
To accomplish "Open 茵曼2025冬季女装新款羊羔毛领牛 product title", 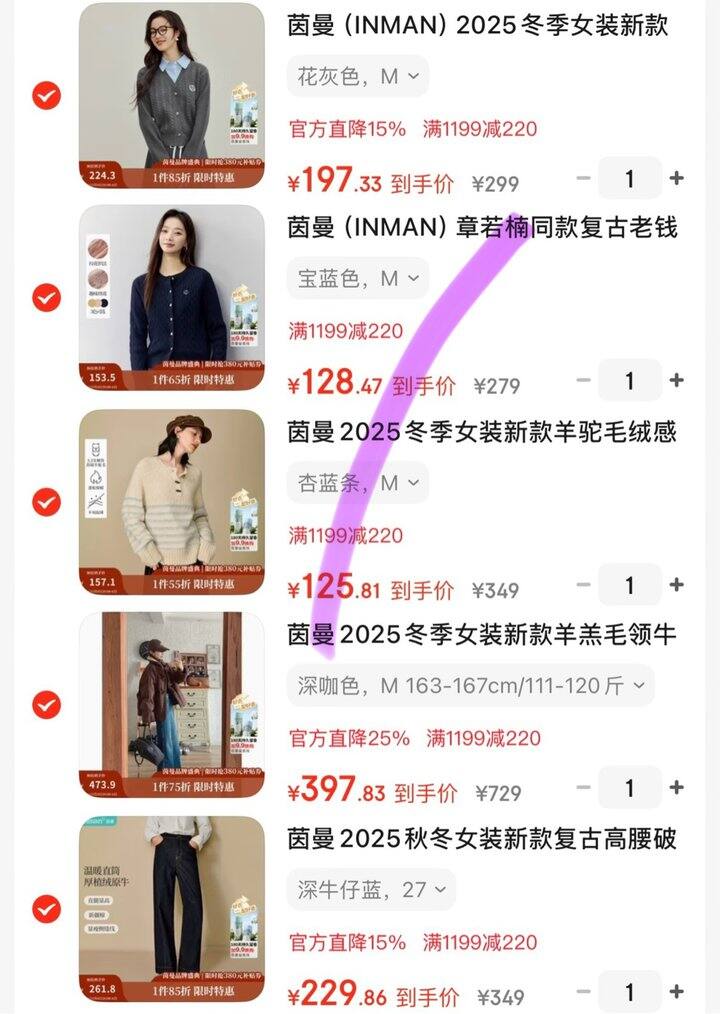I will tap(482, 635).
